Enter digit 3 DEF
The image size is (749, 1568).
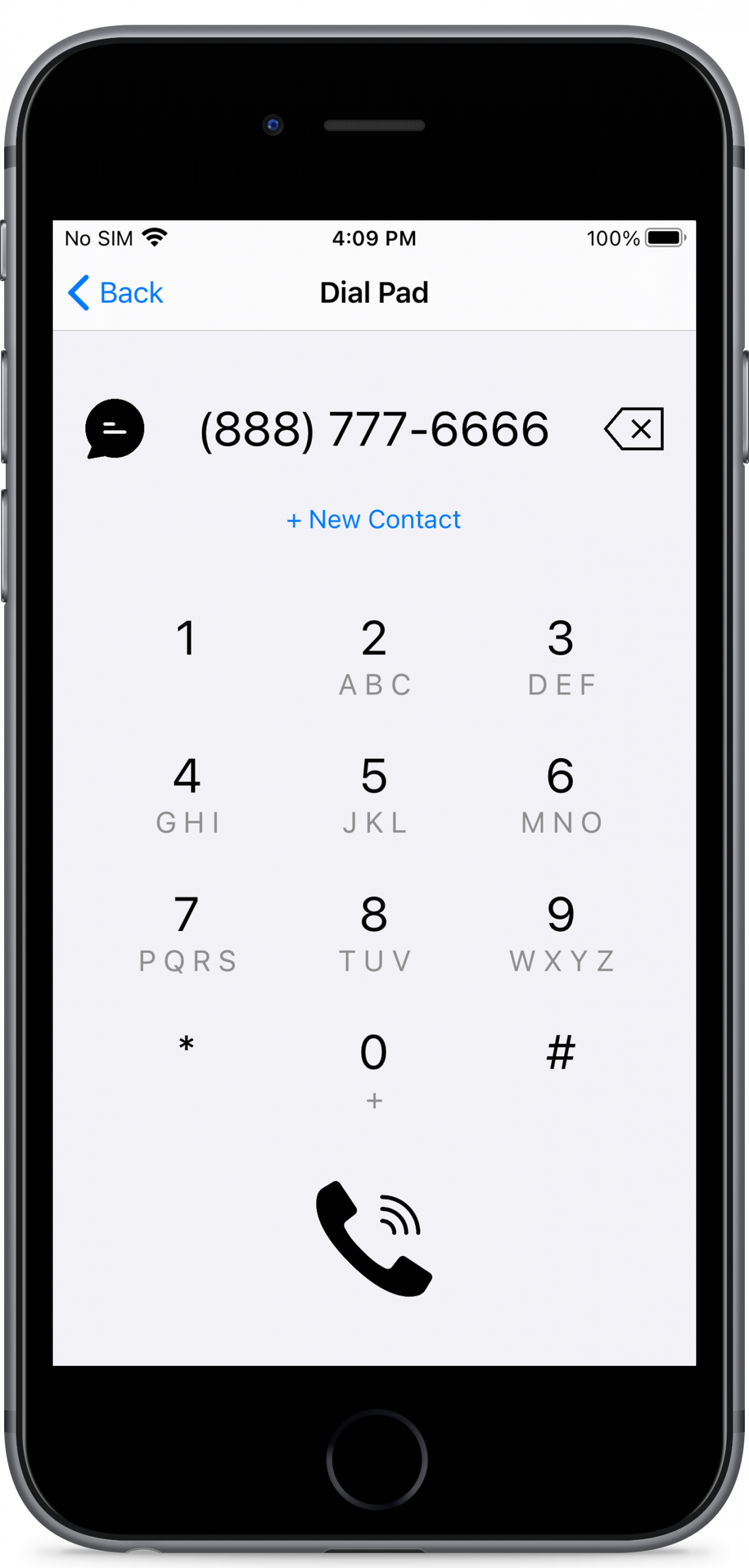click(561, 656)
